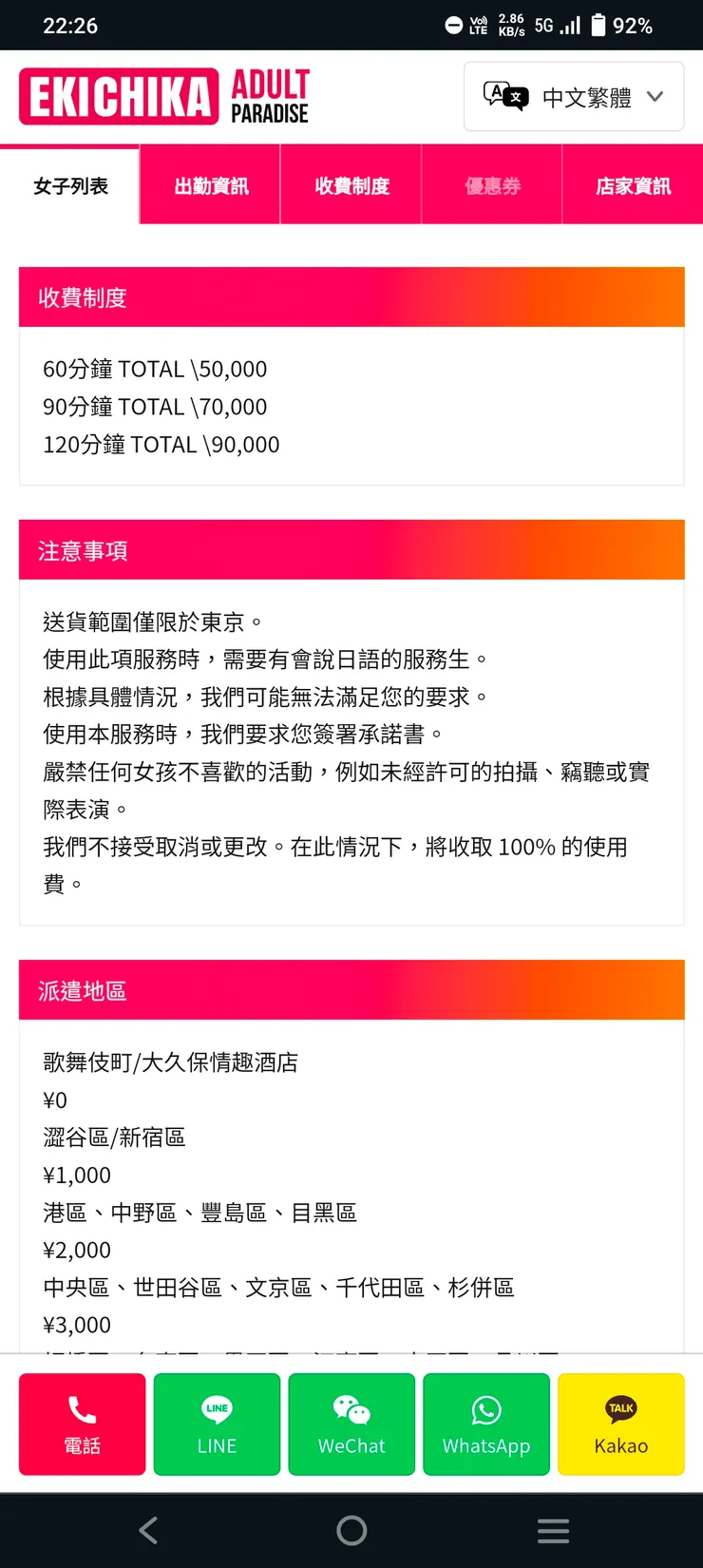This screenshot has width=703, height=1568.
Task: Tap the 電話 call button
Action: (x=82, y=1425)
